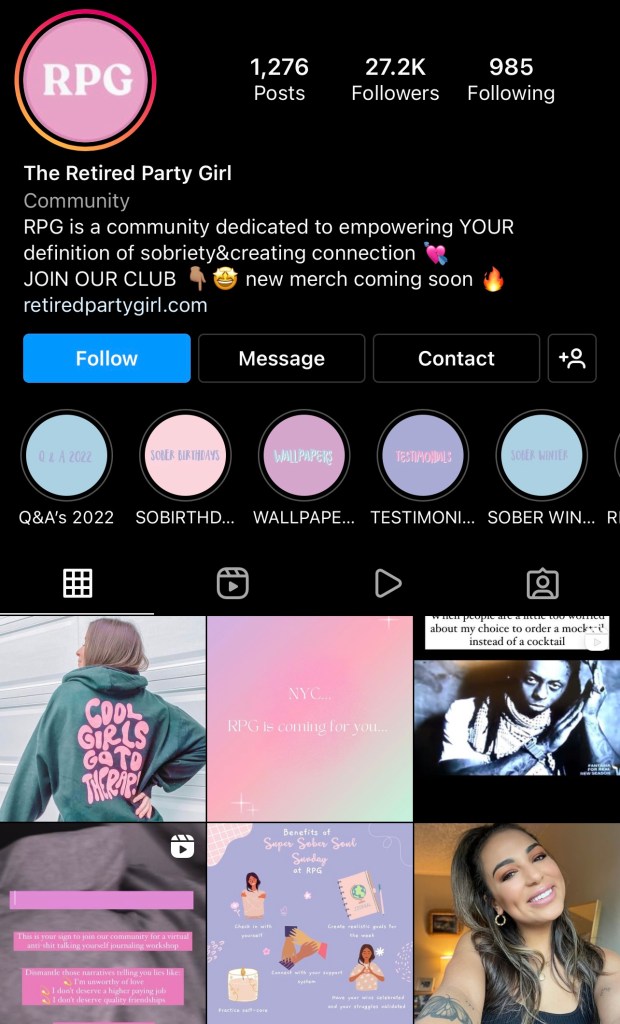620x1024 pixels.
Task: Show suggested accounts with add-person icon
Action: [x=572, y=358]
